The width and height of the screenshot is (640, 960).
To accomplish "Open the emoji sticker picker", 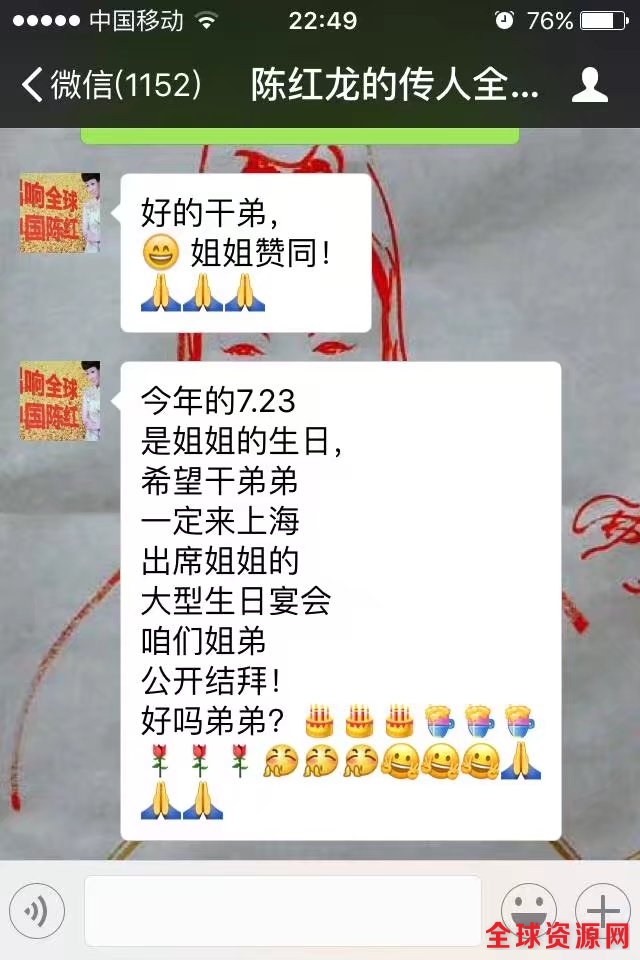I will (528, 908).
